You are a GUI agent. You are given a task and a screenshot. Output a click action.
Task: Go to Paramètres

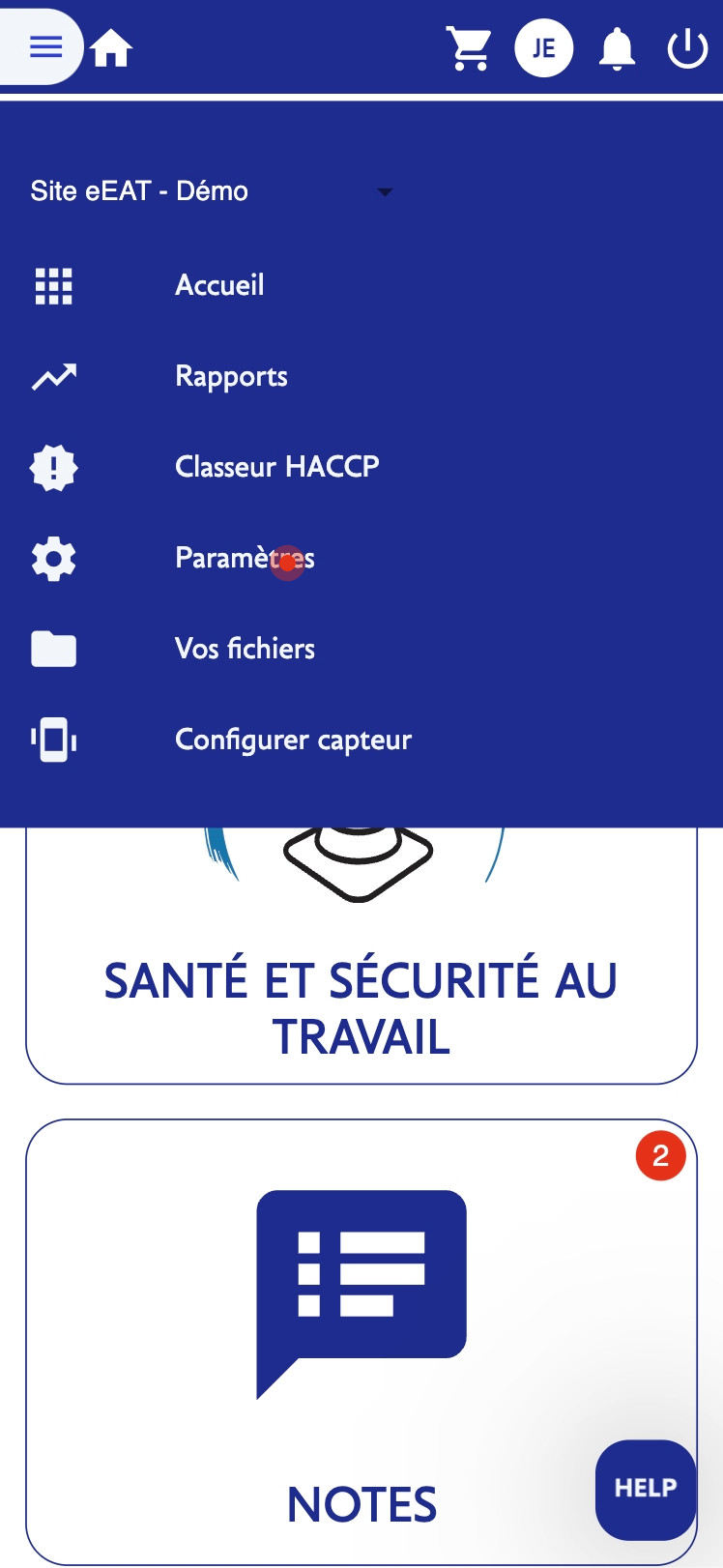(x=245, y=558)
